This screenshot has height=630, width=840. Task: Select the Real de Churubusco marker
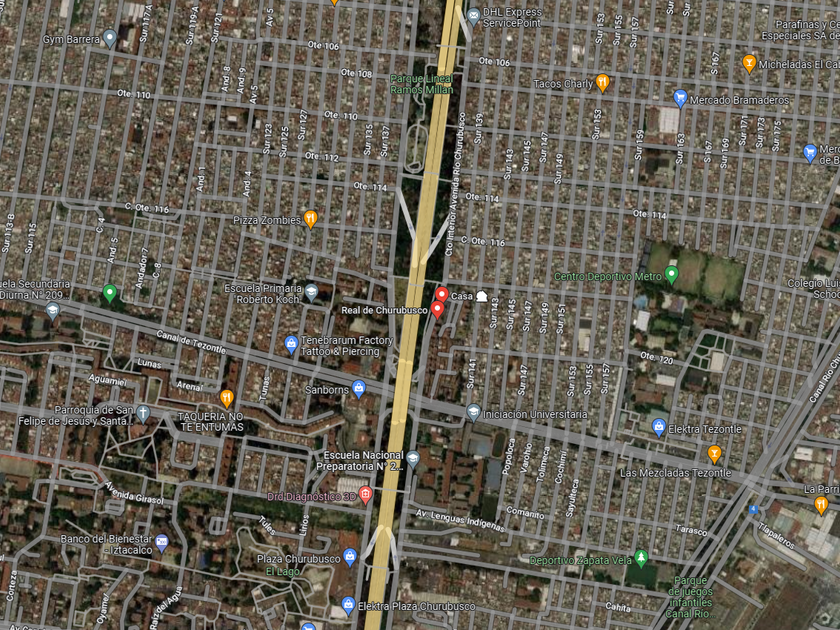[438, 310]
